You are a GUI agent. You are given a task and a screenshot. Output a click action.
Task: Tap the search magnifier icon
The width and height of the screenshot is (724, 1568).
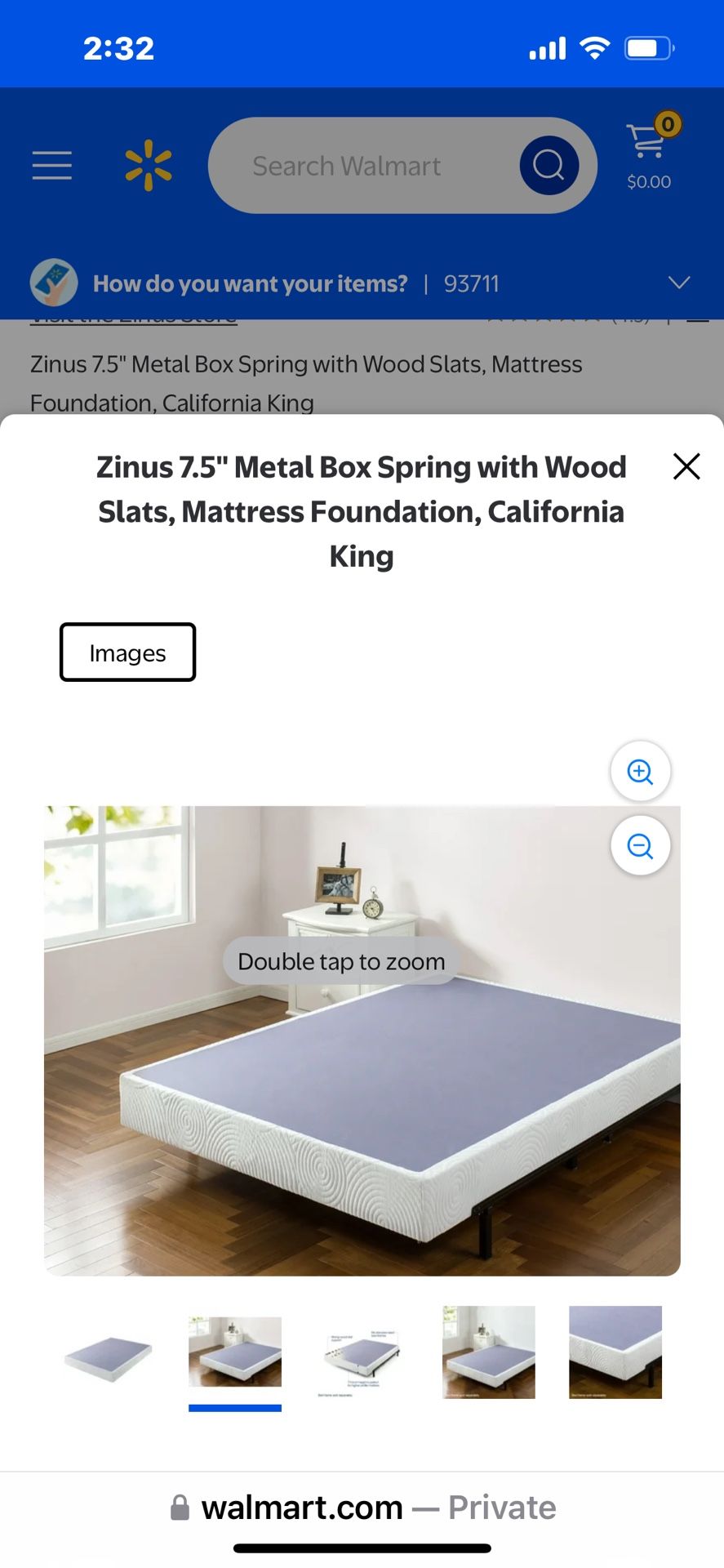pos(549,165)
